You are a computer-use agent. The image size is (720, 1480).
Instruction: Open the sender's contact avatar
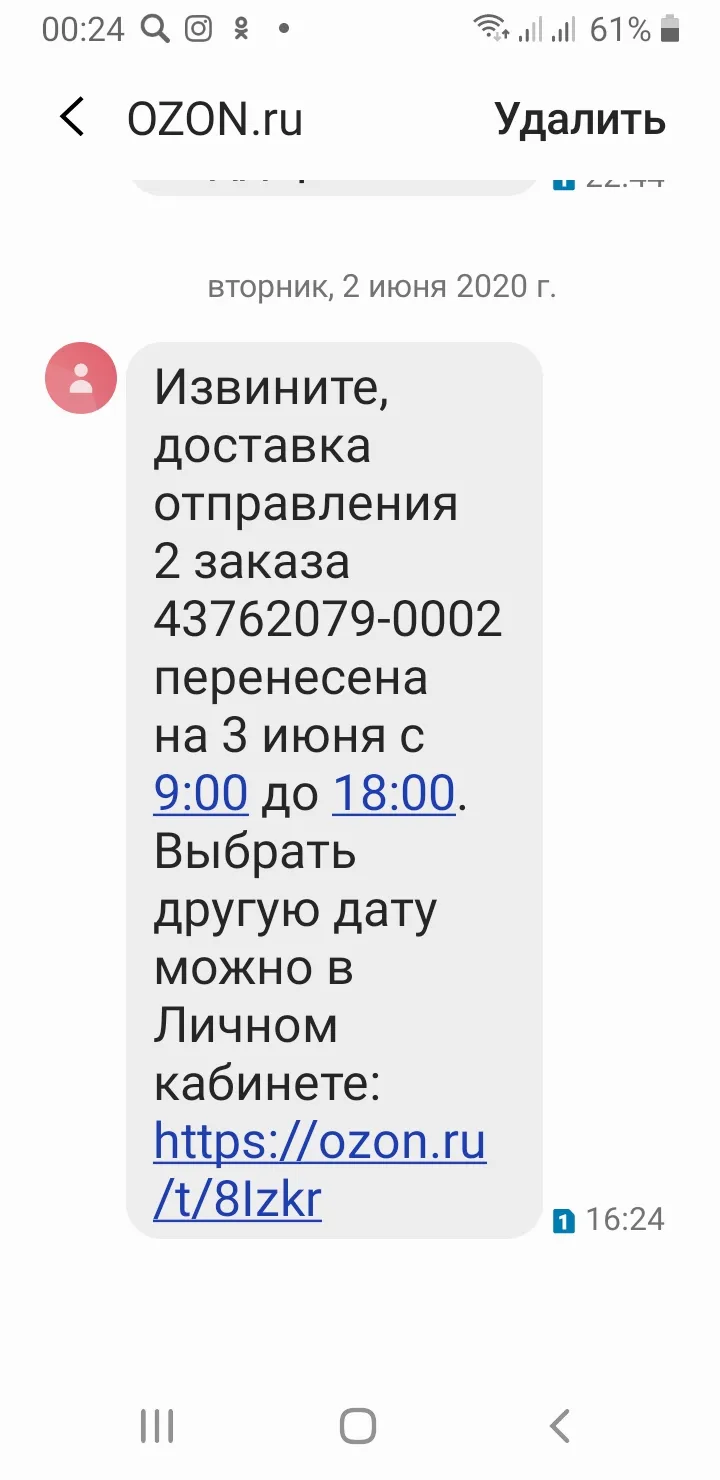(81, 378)
